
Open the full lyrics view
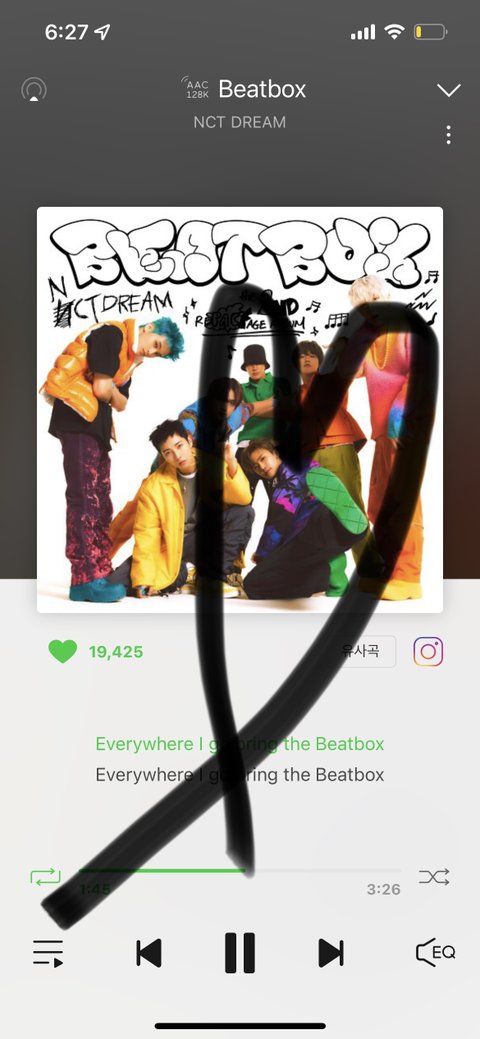coord(240,759)
